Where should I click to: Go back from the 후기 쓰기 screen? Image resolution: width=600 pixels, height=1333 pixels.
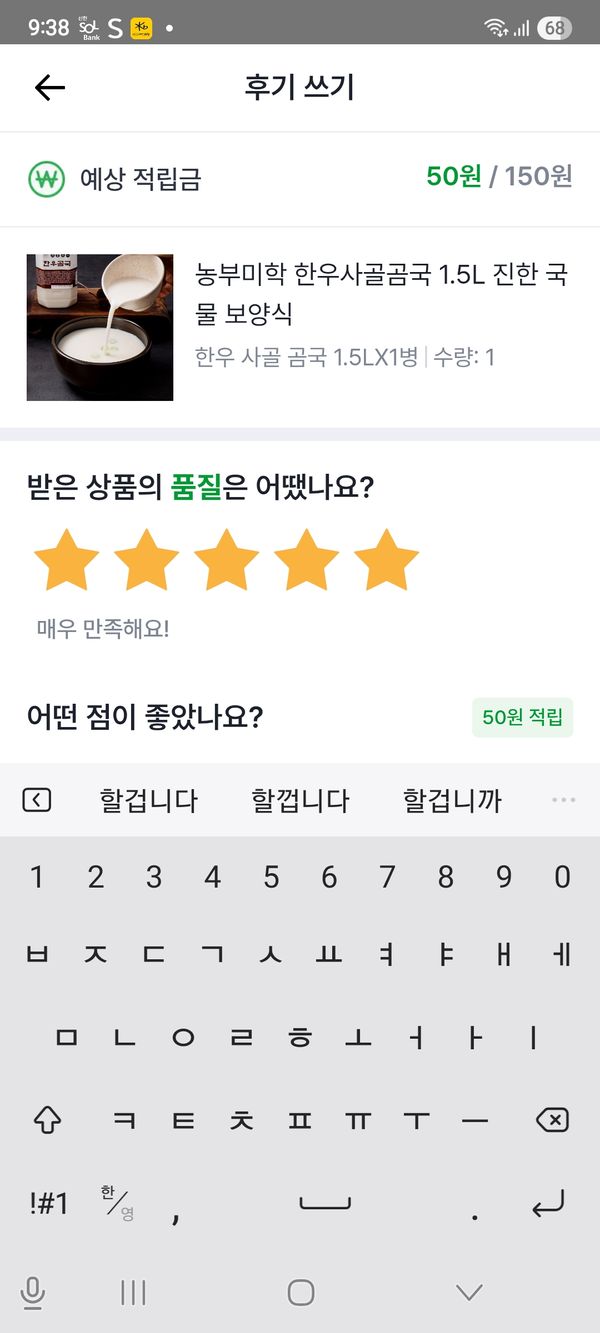tap(49, 88)
